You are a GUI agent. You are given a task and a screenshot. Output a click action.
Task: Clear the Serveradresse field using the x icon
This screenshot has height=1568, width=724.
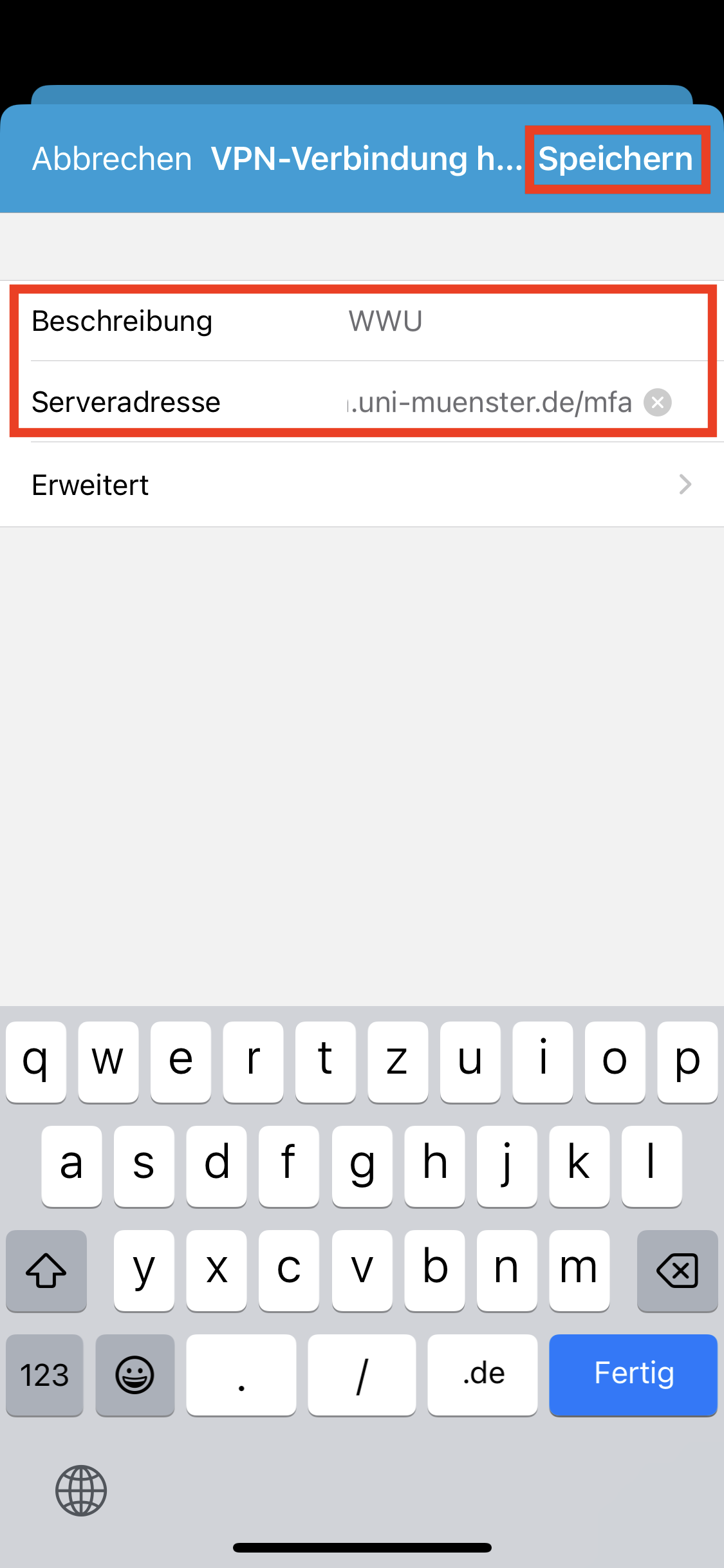(658, 402)
